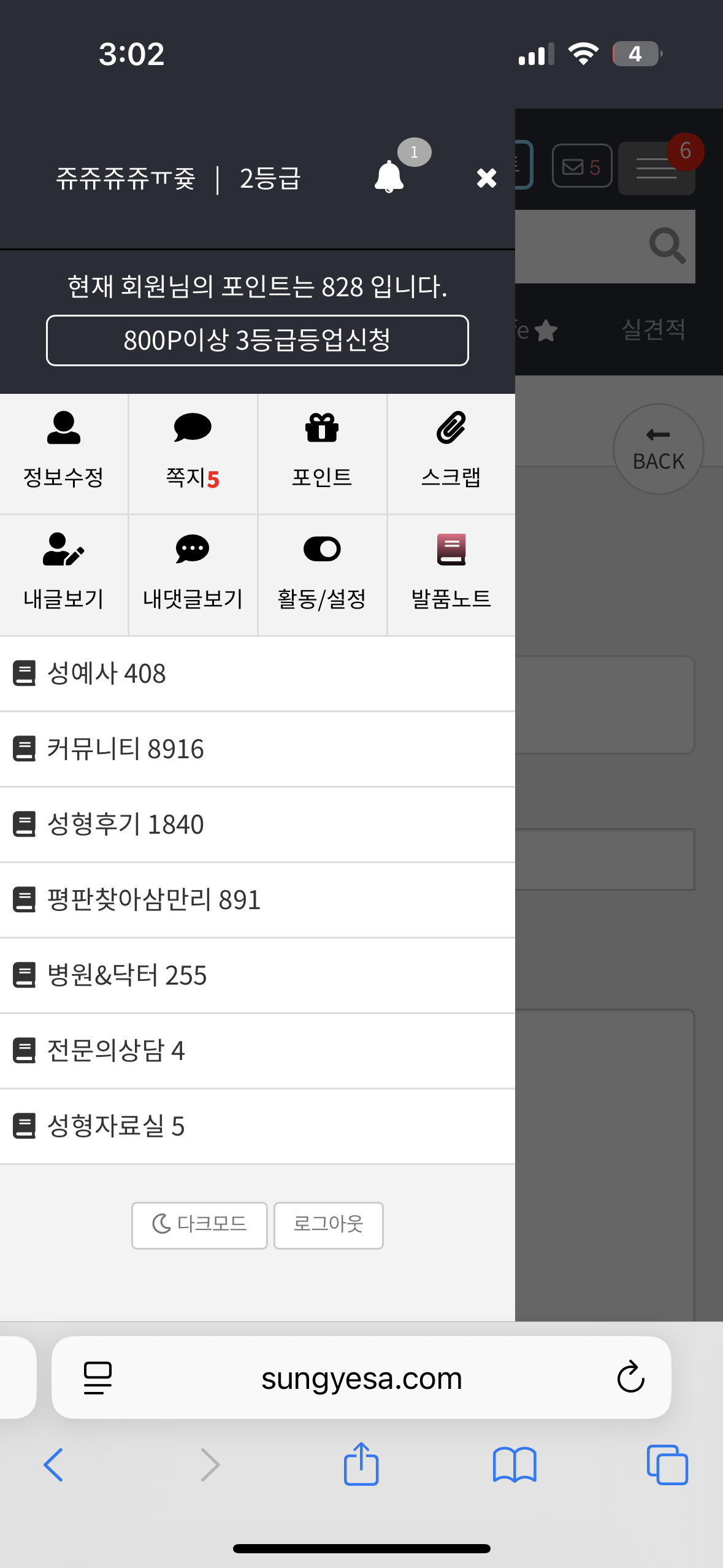723x1568 pixels.
Task: Switch on 다크모드 dark mode
Action: point(199,1225)
